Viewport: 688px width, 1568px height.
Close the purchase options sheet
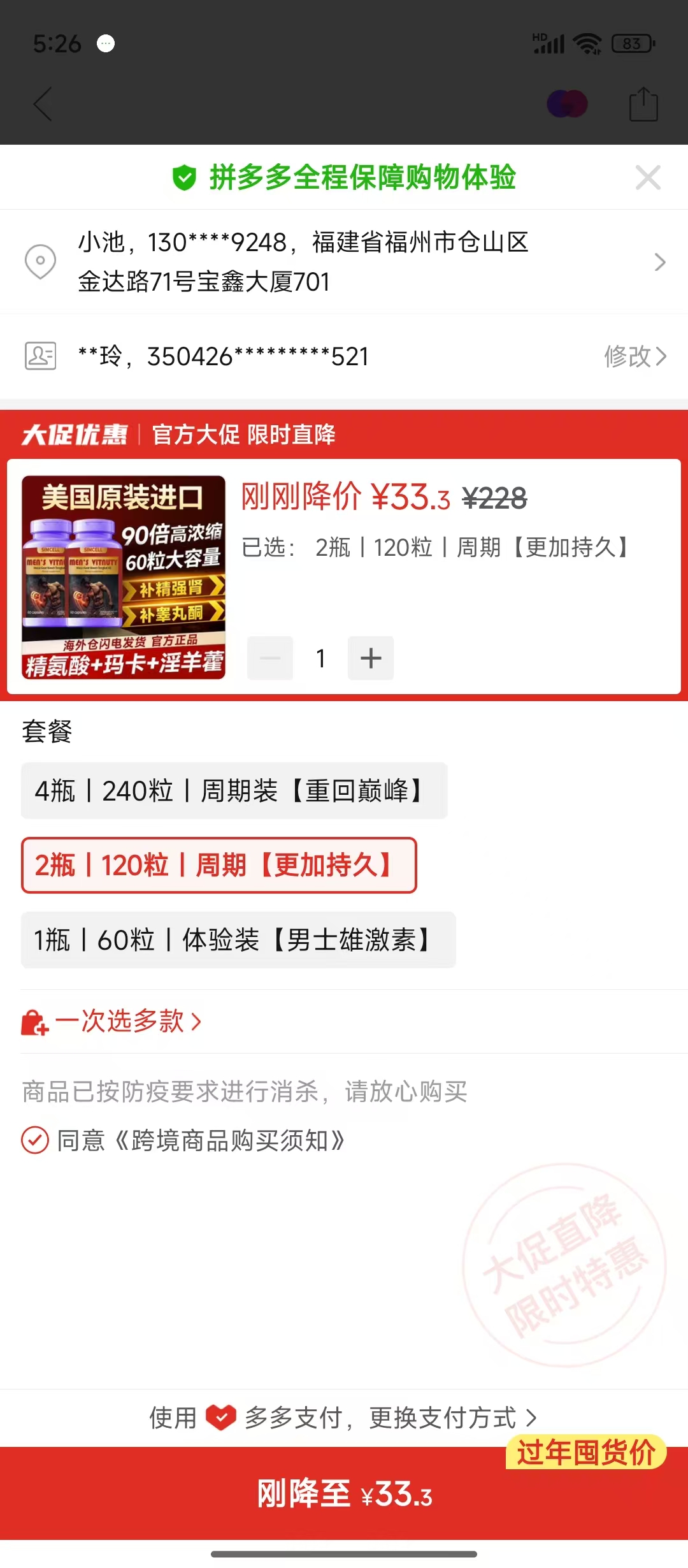coord(647,178)
